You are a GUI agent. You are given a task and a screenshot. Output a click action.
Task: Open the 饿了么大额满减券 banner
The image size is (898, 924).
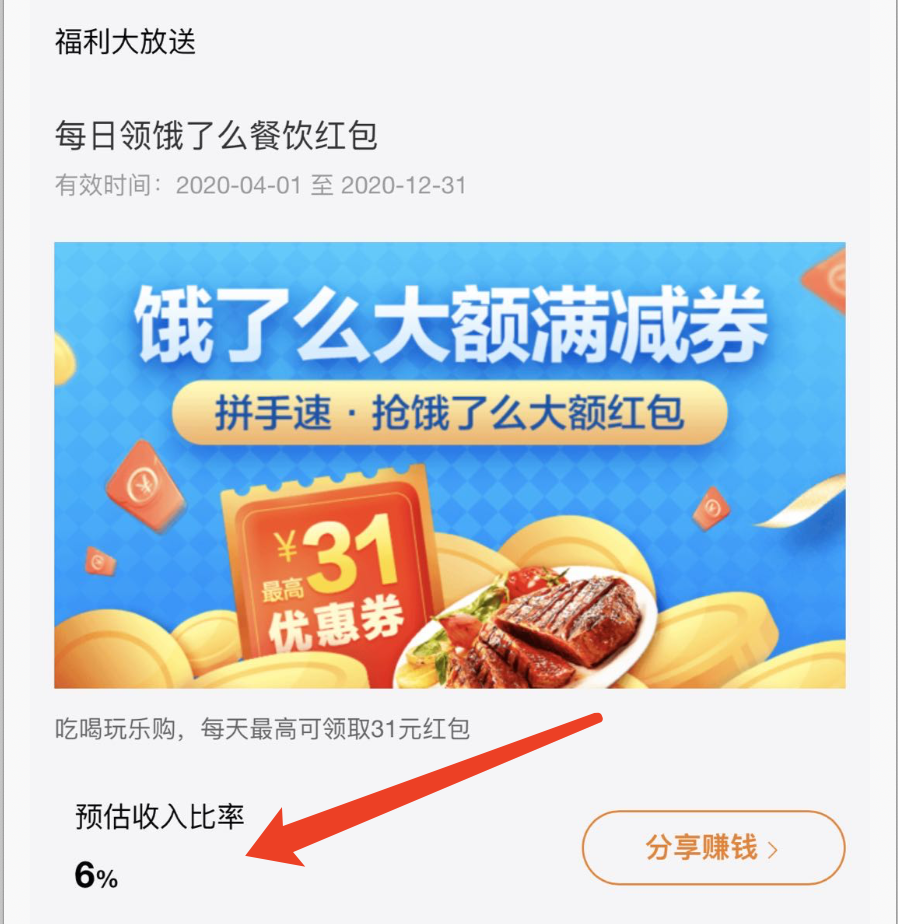tap(449, 465)
